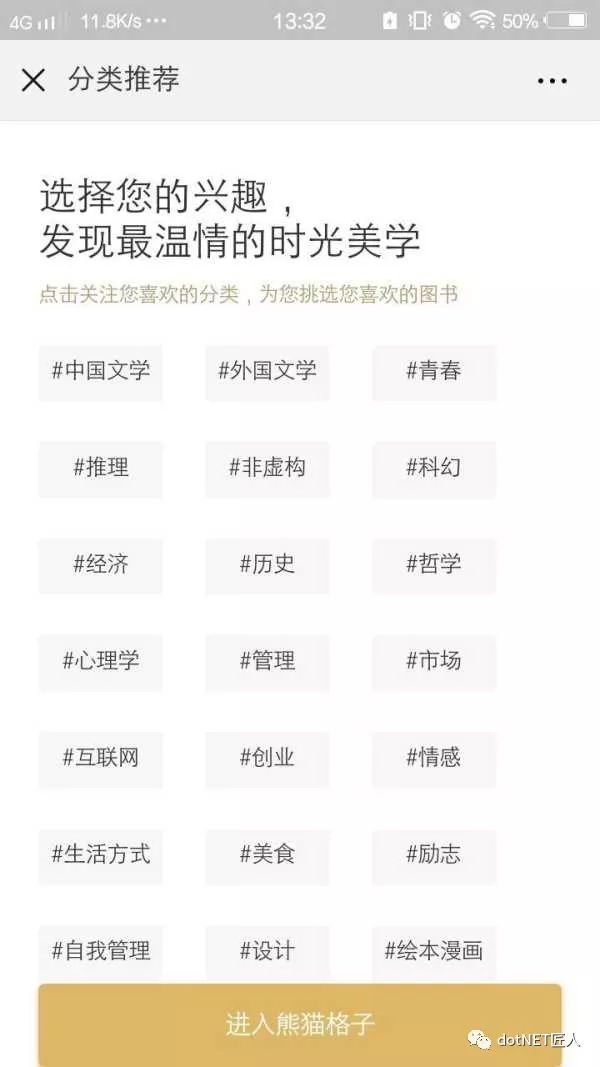The height and width of the screenshot is (1067, 600).
Task: Close the 分类推荐 page
Action: click(33, 81)
